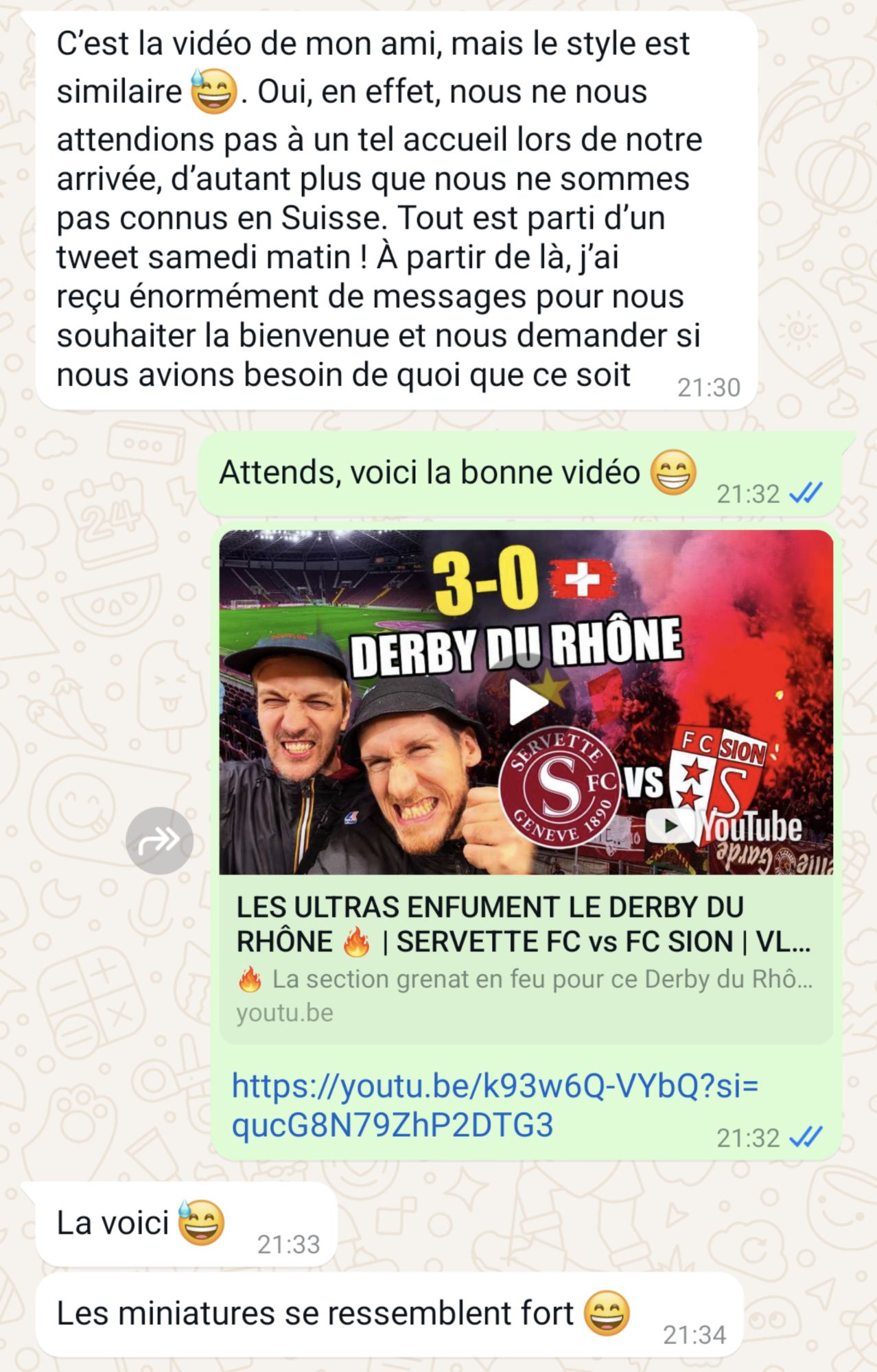
Task: Play the Derby du Rhône video preview
Action: 527,702
